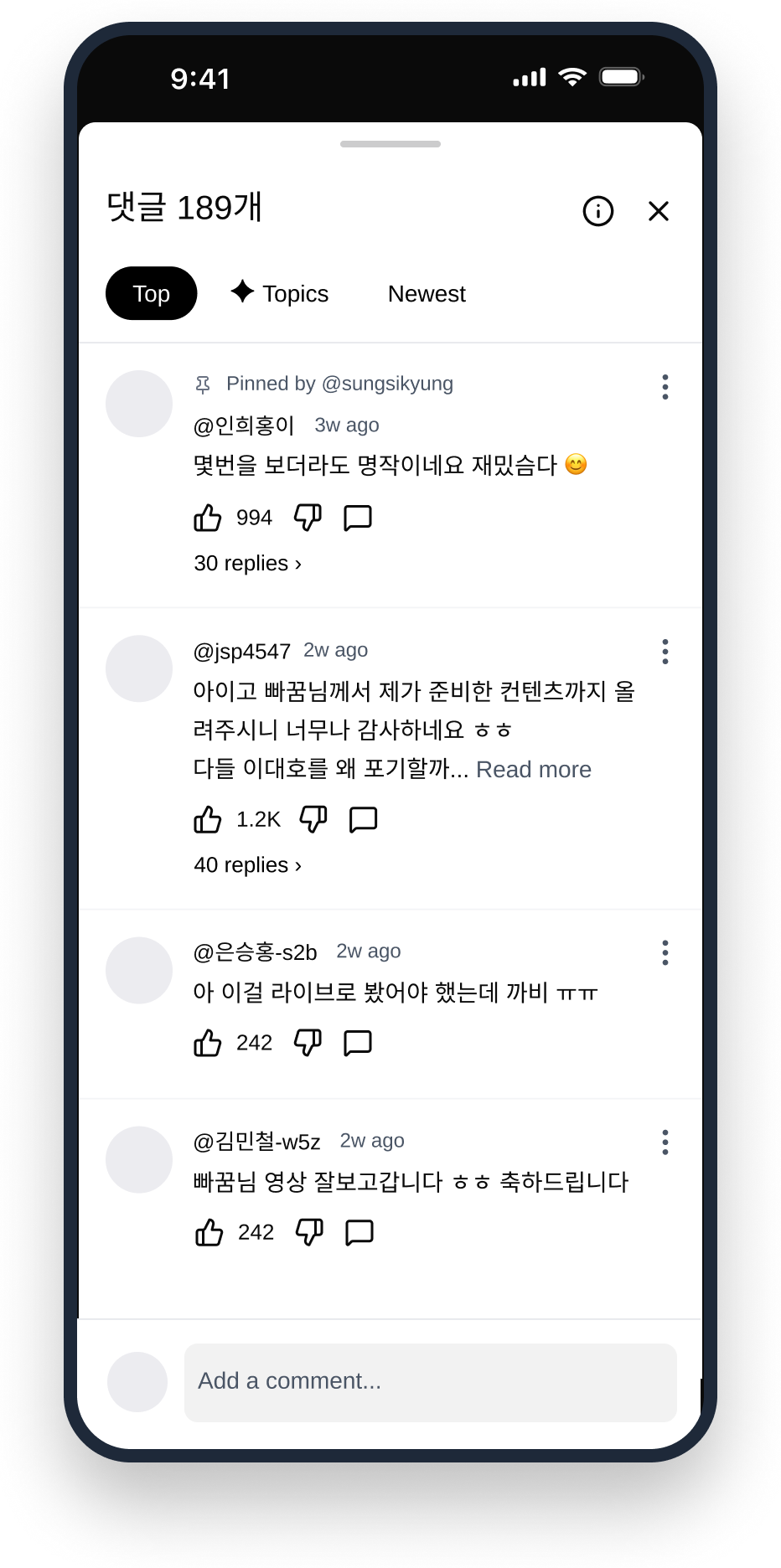Open reply box for @jsp4547's comment

click(364, 818)
